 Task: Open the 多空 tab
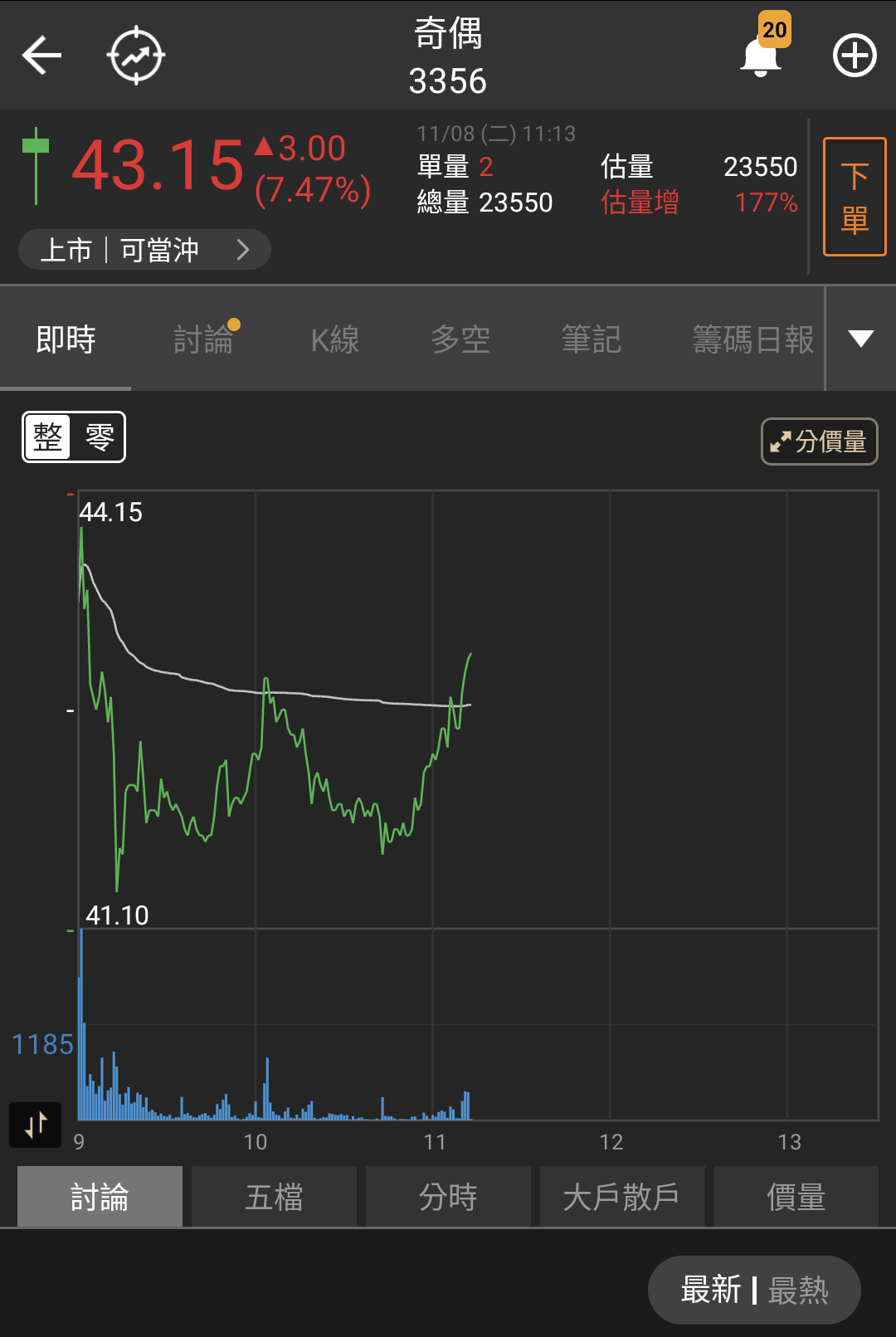click(460, 339)
